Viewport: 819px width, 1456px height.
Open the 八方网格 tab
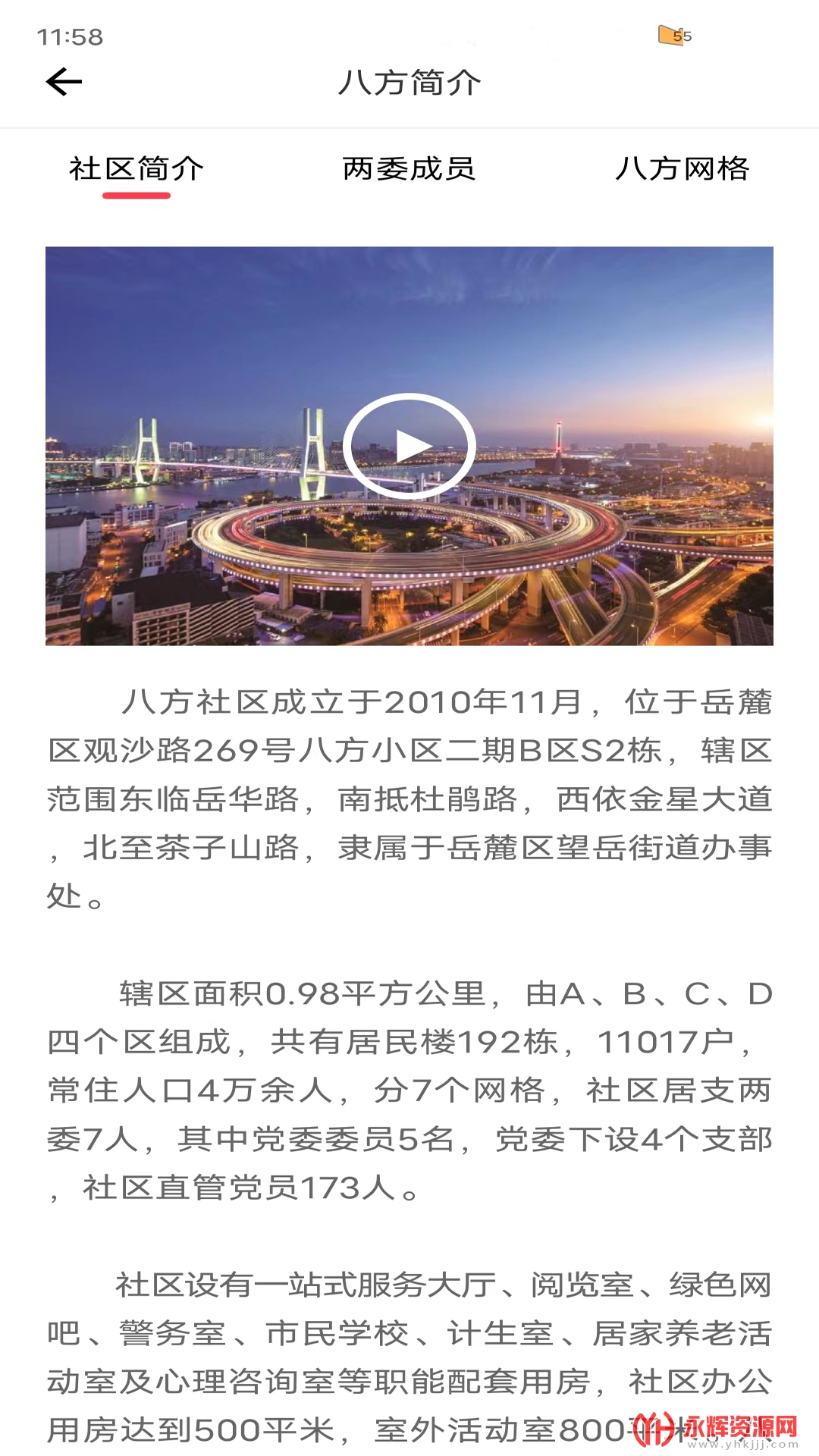(x=682, y=169)
